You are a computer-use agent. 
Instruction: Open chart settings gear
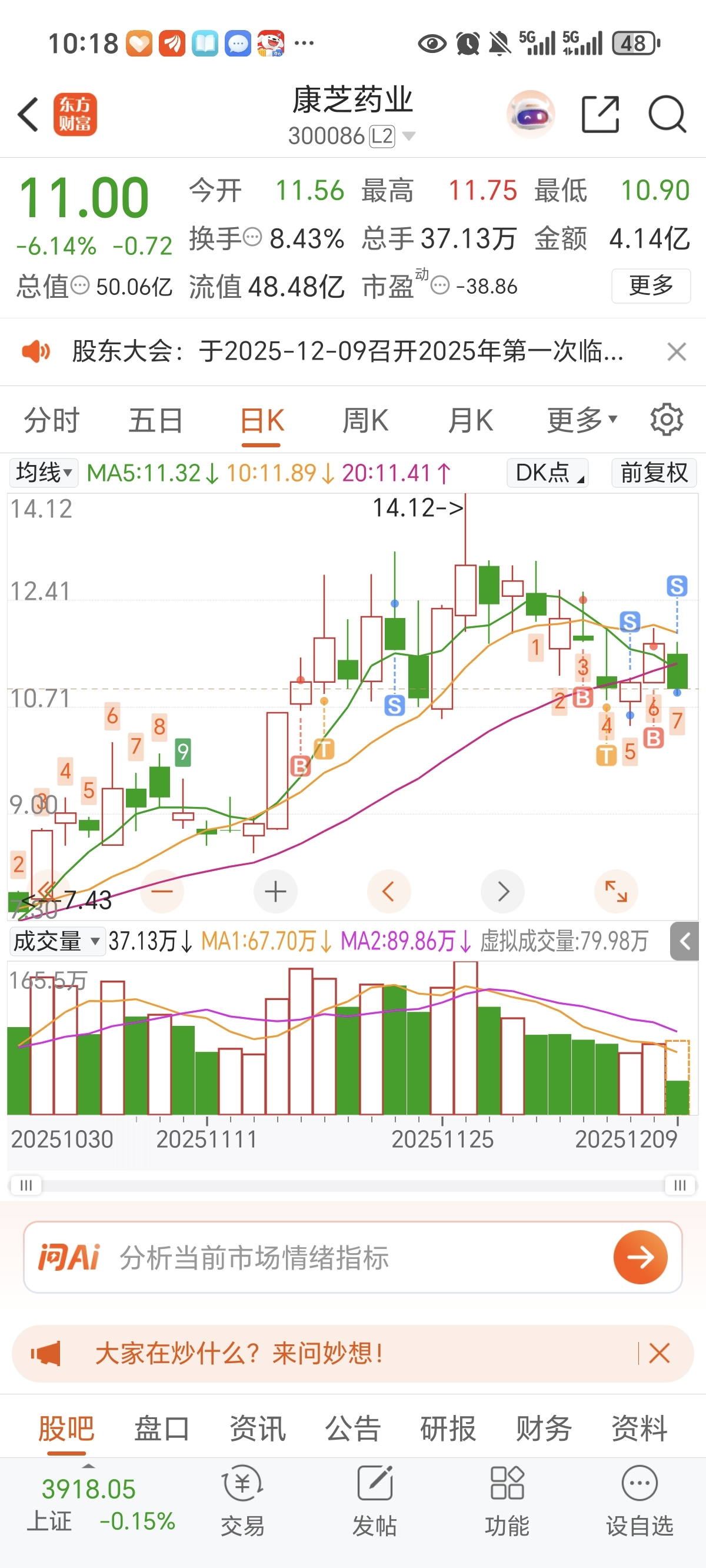[667, 420]
